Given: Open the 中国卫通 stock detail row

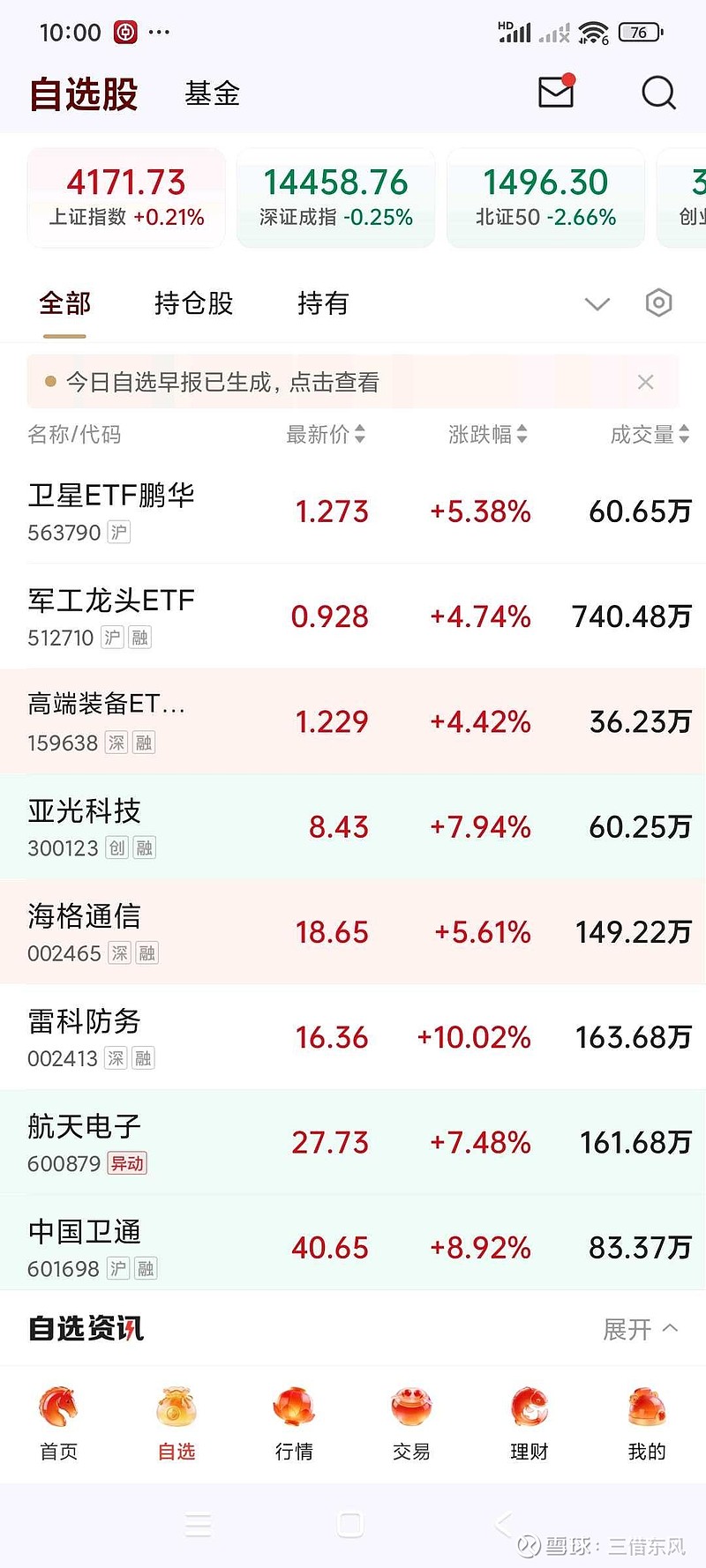Looking at the screenshot, I should click(353, 1243).
